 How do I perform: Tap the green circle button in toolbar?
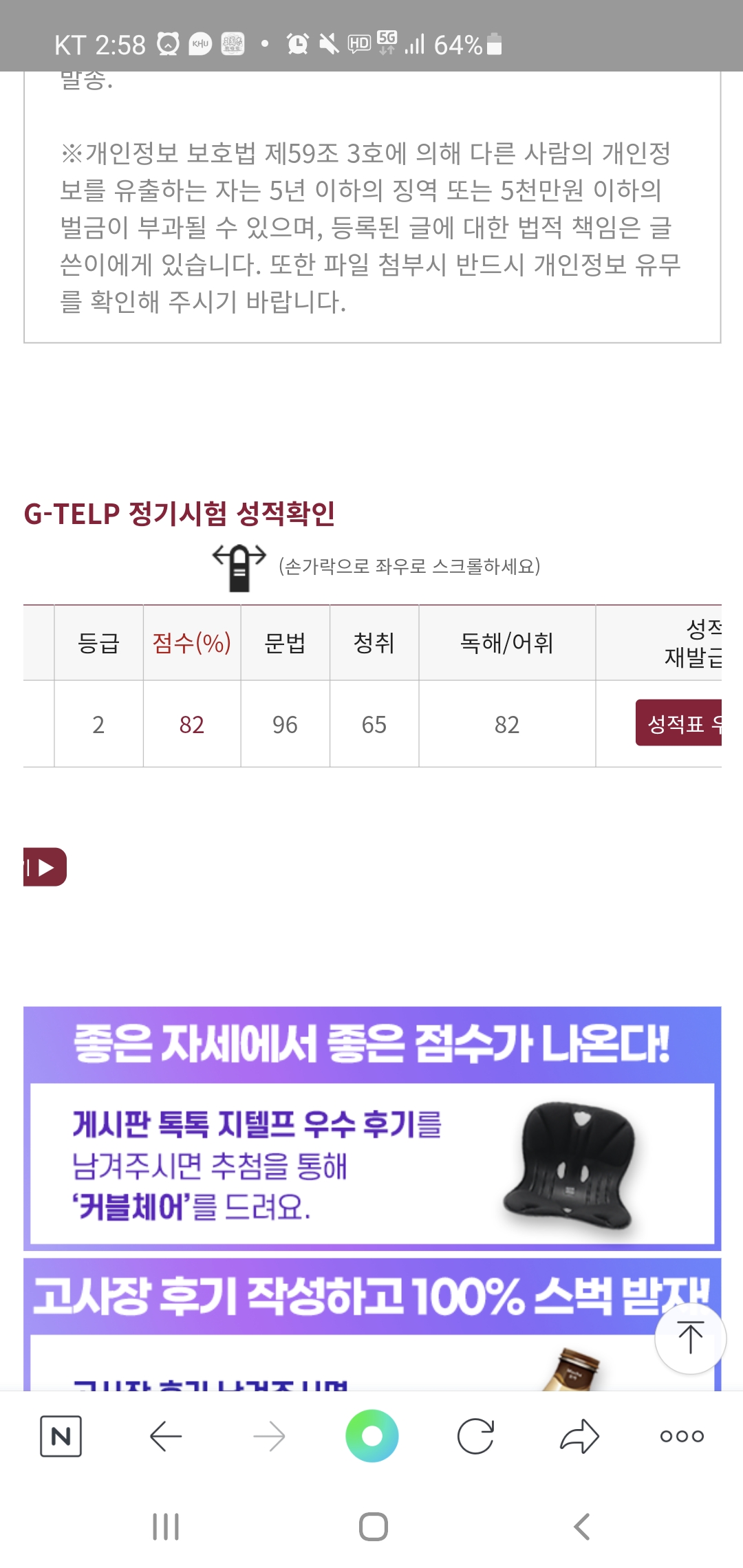[371, 1436]
